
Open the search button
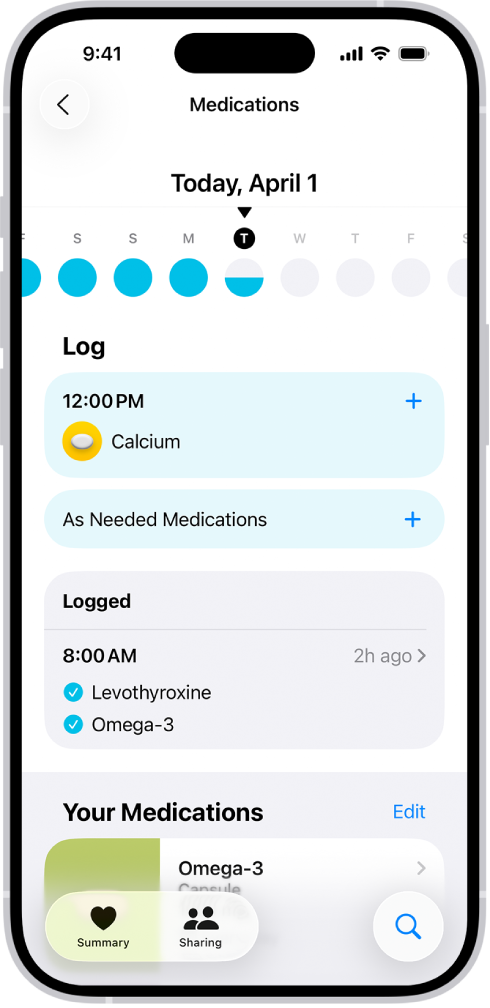point(408,926)
